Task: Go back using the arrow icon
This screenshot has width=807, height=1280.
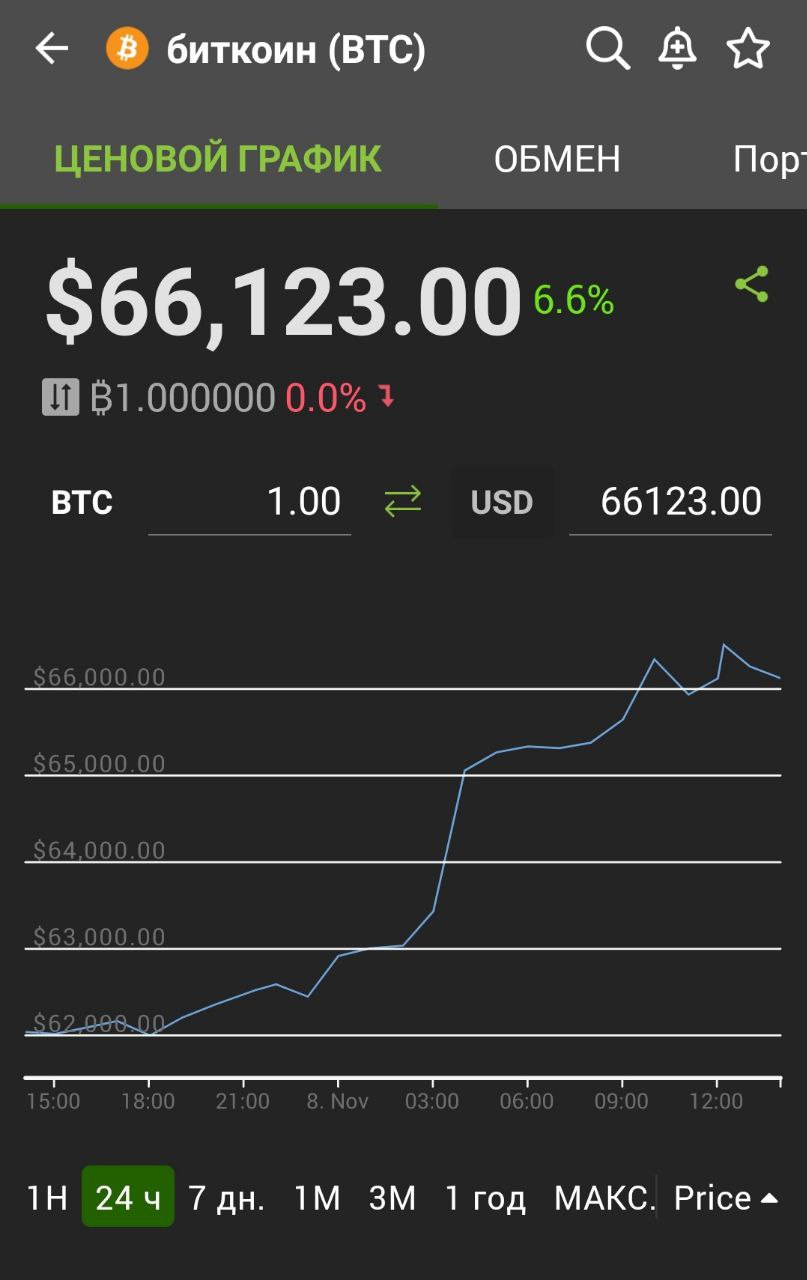Action: coord(51,48)
